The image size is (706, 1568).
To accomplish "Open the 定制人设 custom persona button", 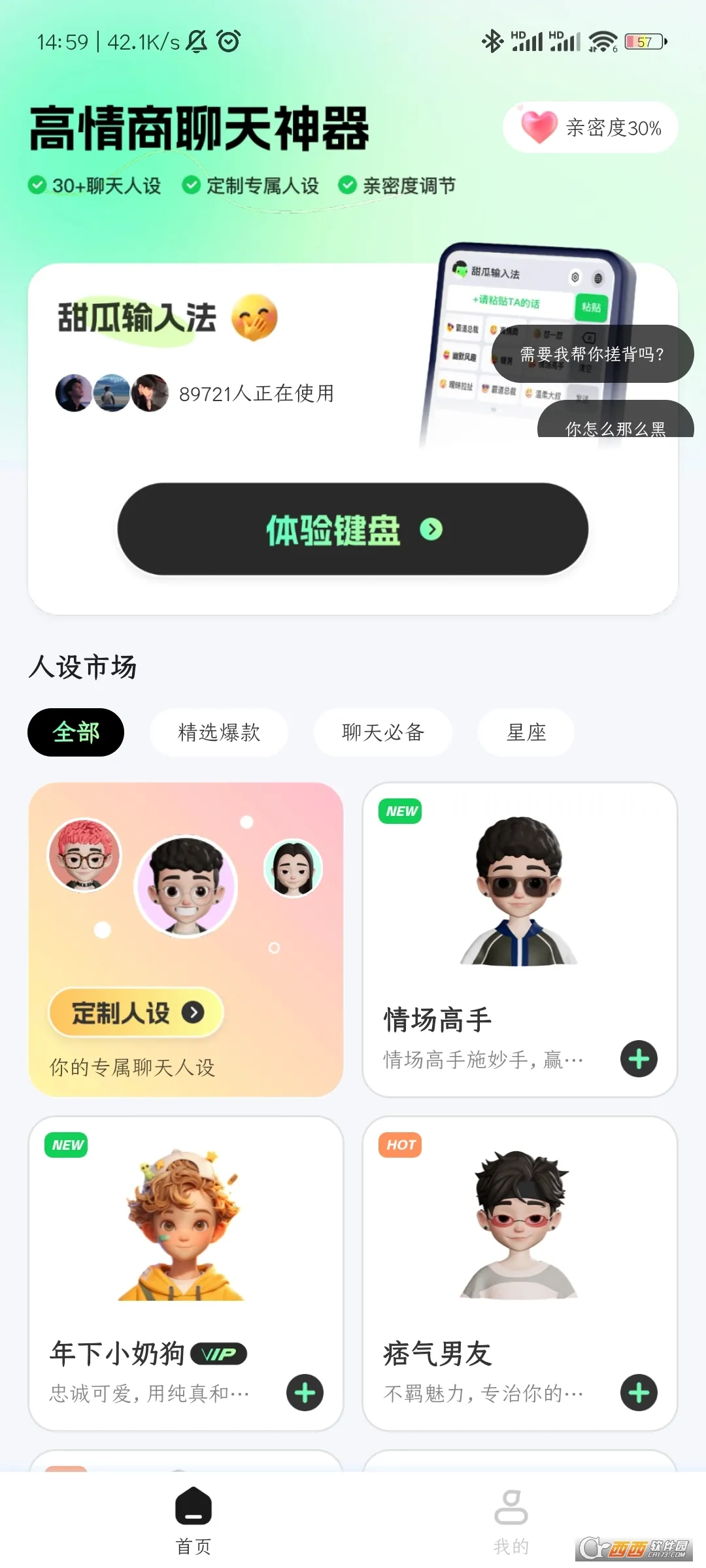I will click(137, 1013).
